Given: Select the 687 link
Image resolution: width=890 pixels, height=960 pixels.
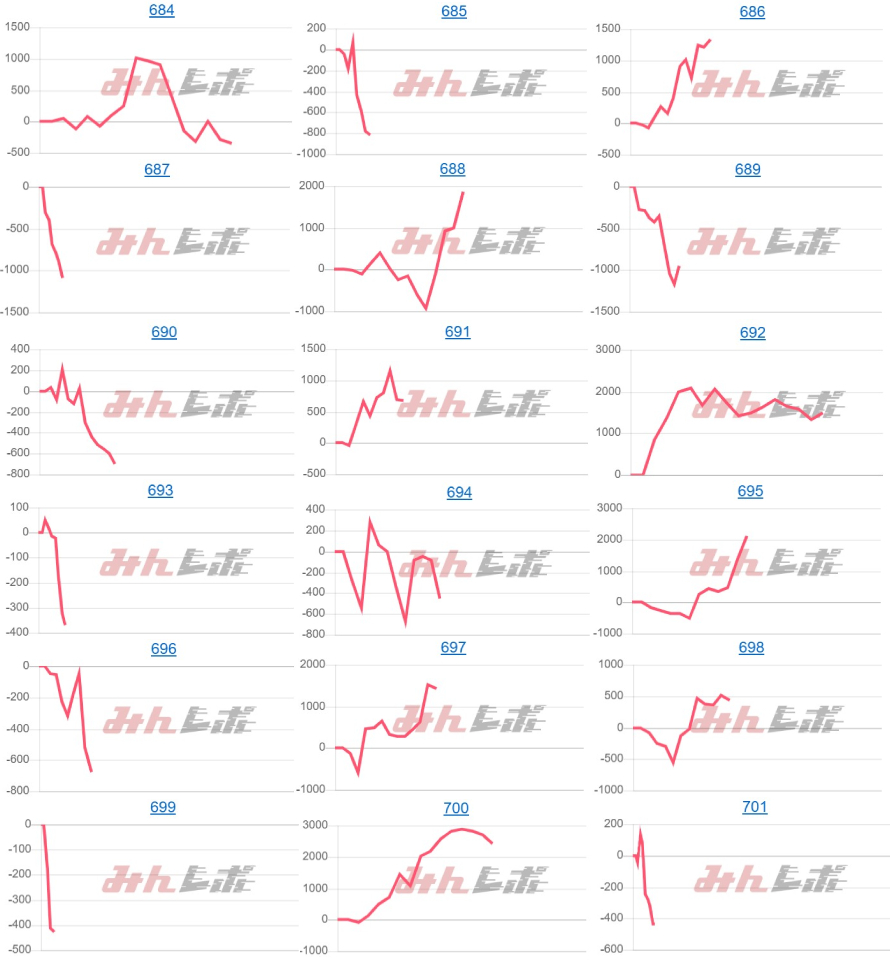Looking at the screenshot, I should [157, 169].
